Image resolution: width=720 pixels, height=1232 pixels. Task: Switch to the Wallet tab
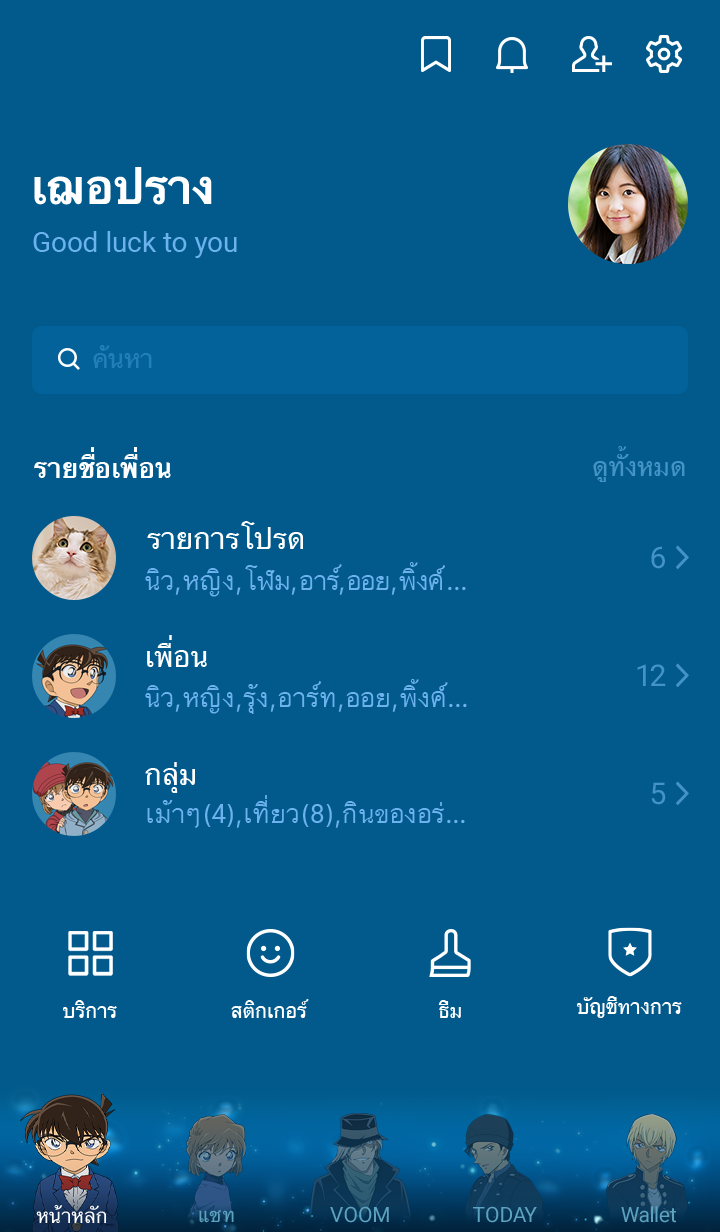[648, 1170]
